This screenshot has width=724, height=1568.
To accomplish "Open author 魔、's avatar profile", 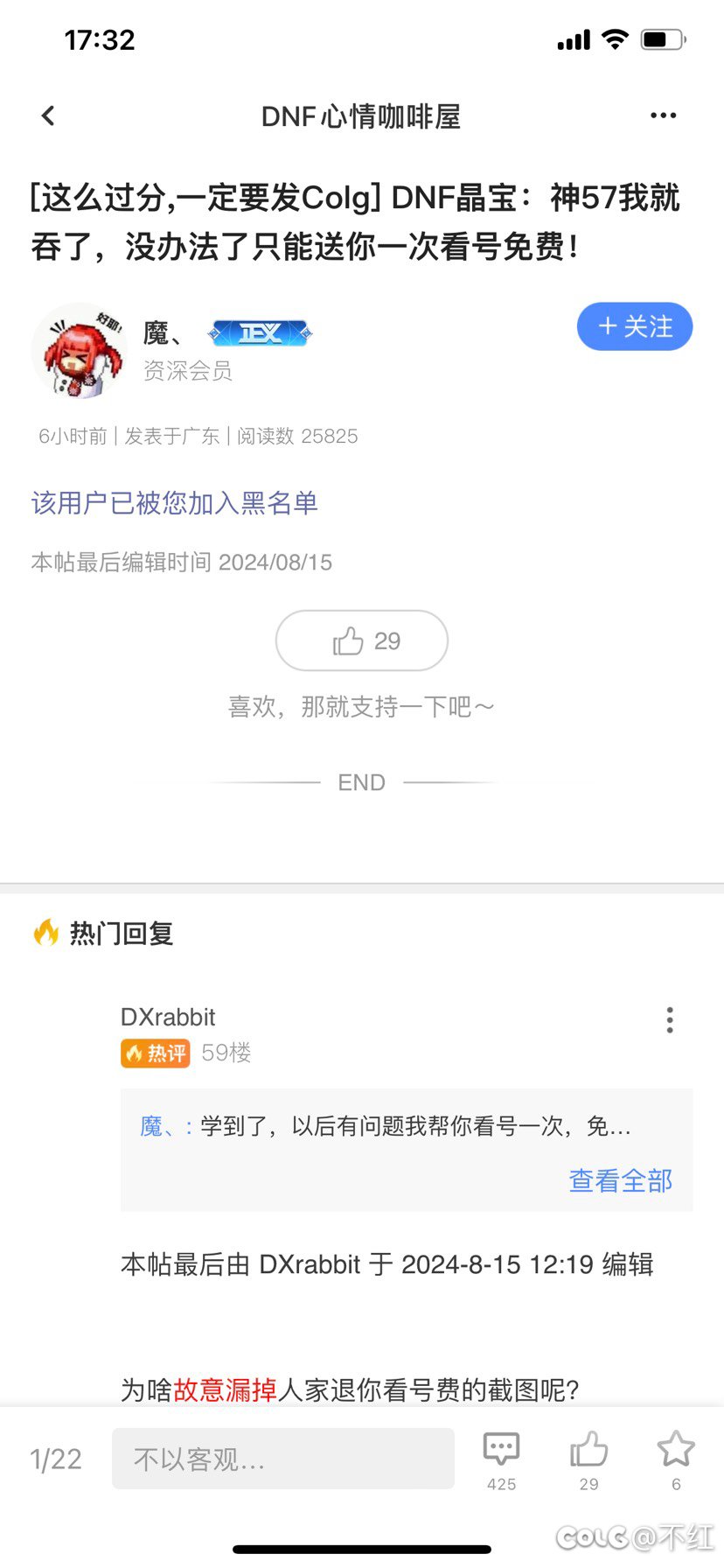I will [x=79, y=351].
